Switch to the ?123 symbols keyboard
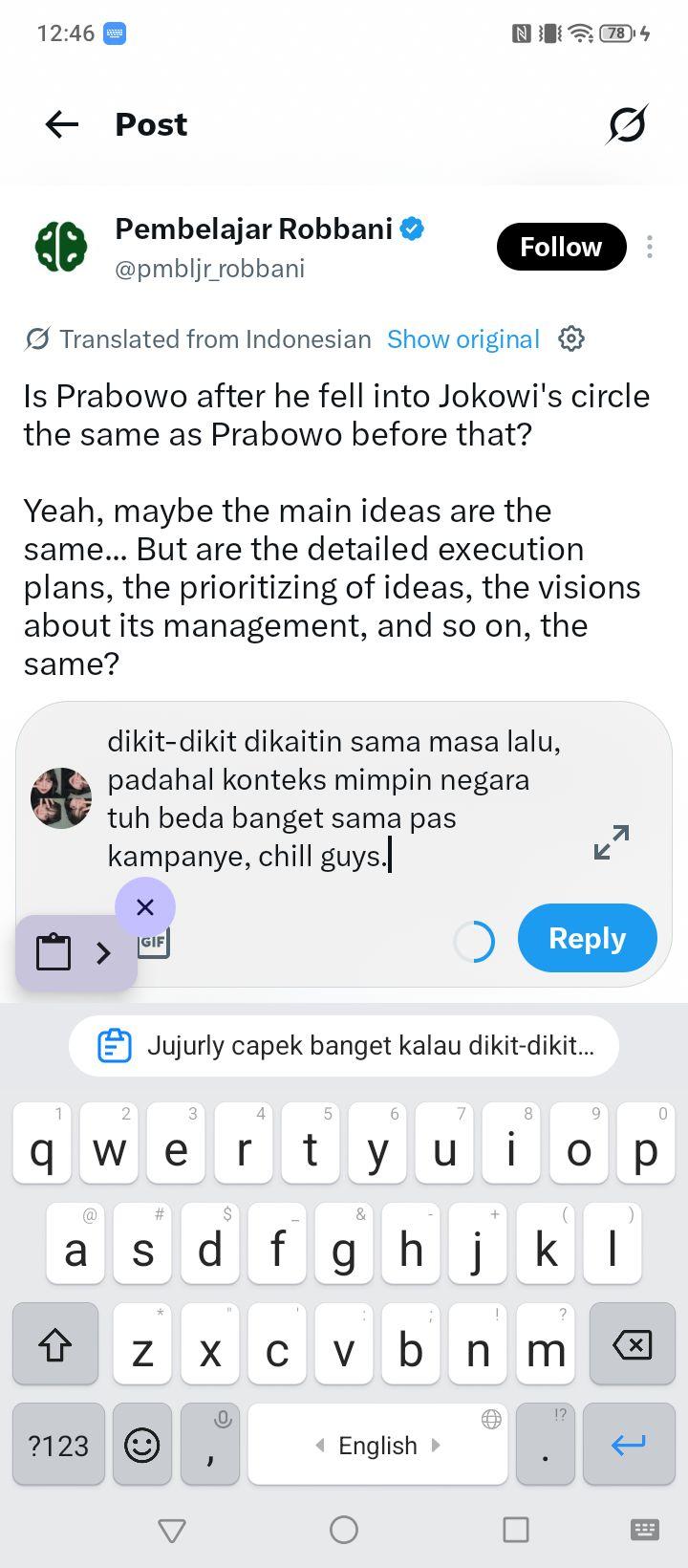The image size is (688, 1568). pos(58,1444)
